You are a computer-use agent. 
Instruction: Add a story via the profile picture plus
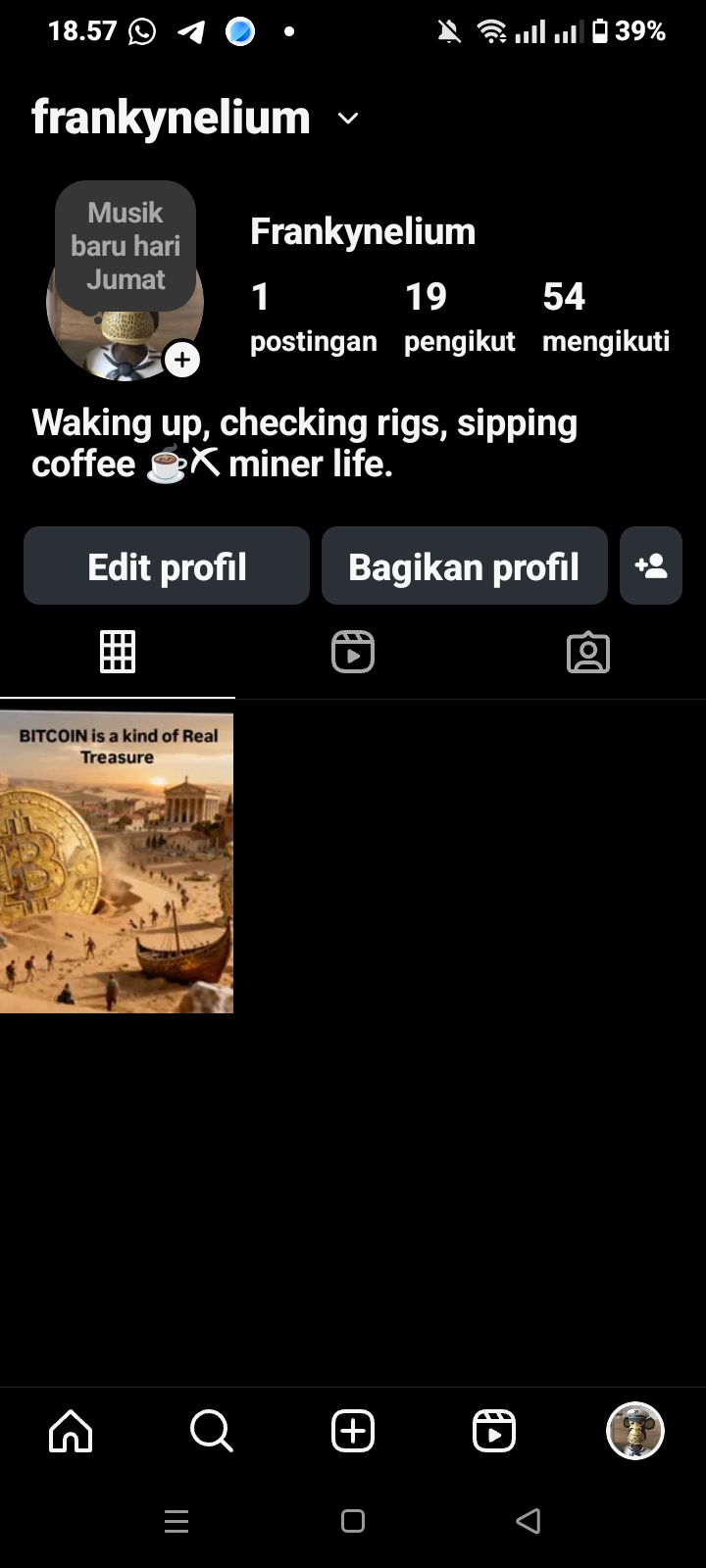(x=182, y=360)
